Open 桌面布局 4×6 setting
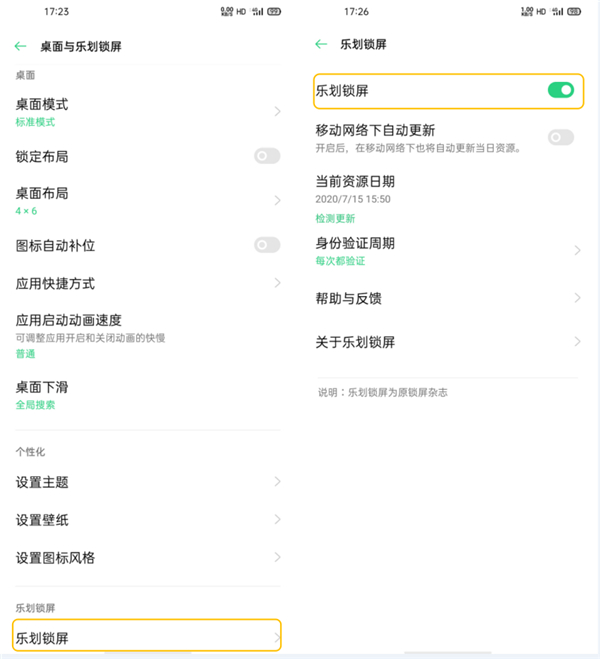Viewport: 600px width, 659px height. 147,200
